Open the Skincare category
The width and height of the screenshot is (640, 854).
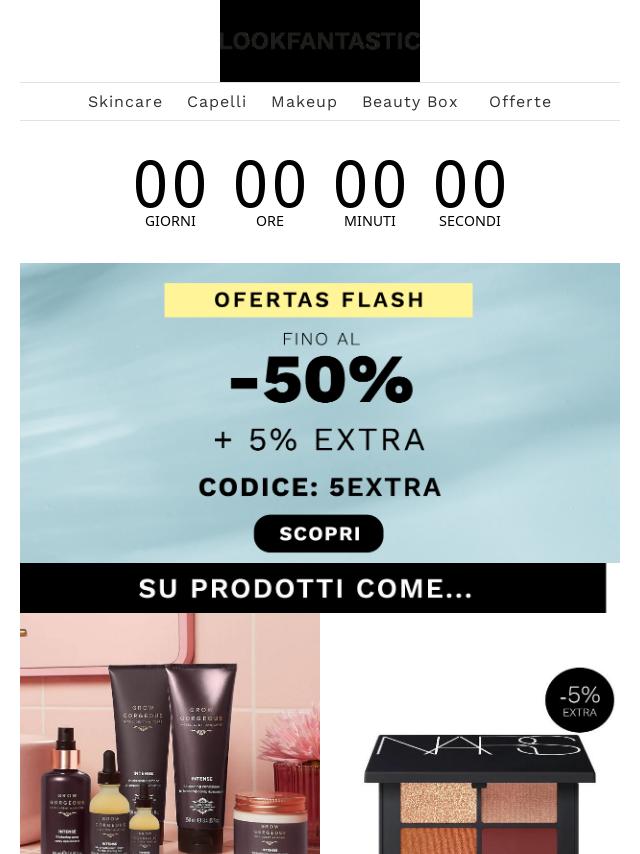click(125, 102)
